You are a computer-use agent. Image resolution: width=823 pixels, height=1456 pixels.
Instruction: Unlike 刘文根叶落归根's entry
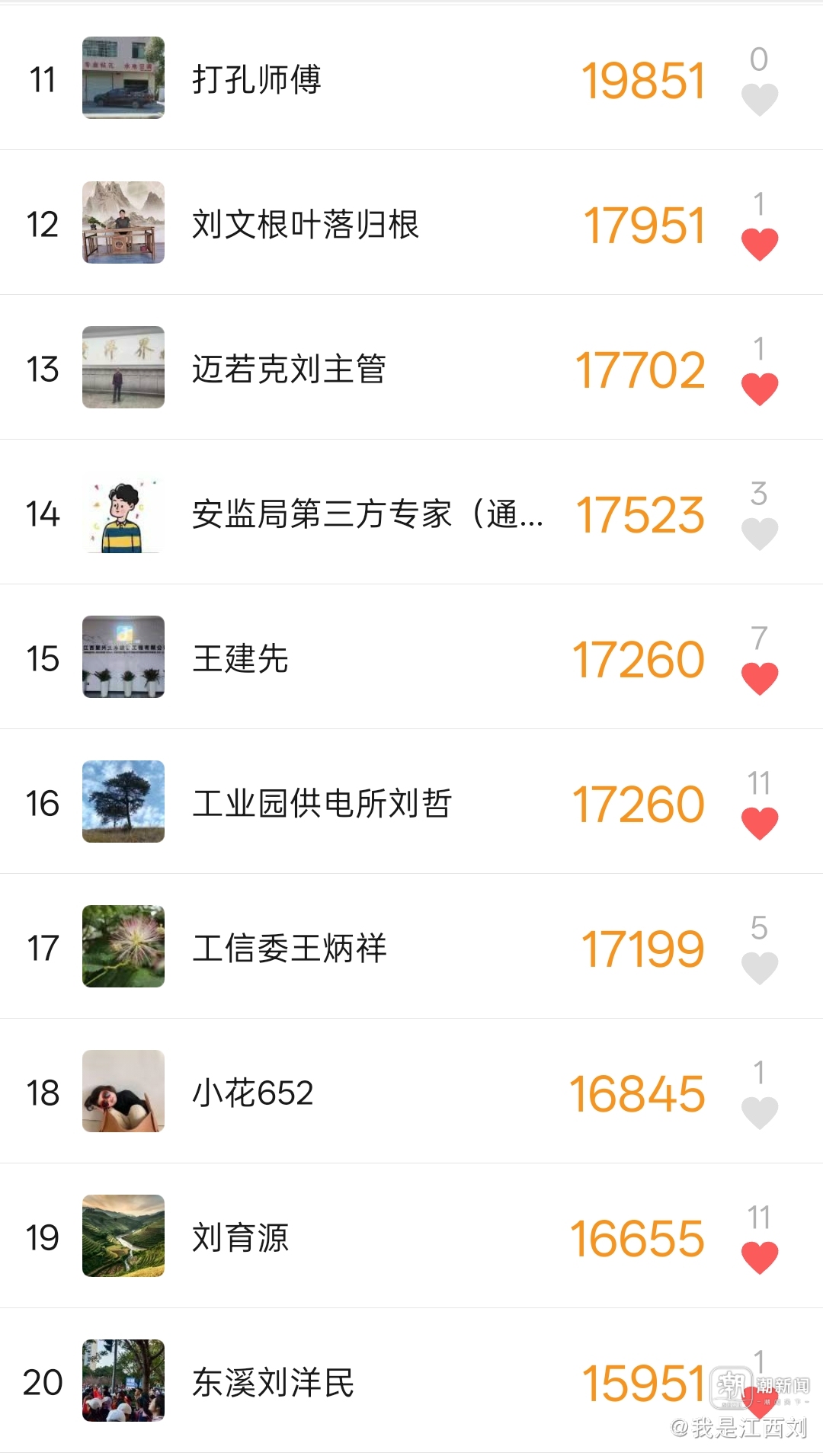click(760, 245)
